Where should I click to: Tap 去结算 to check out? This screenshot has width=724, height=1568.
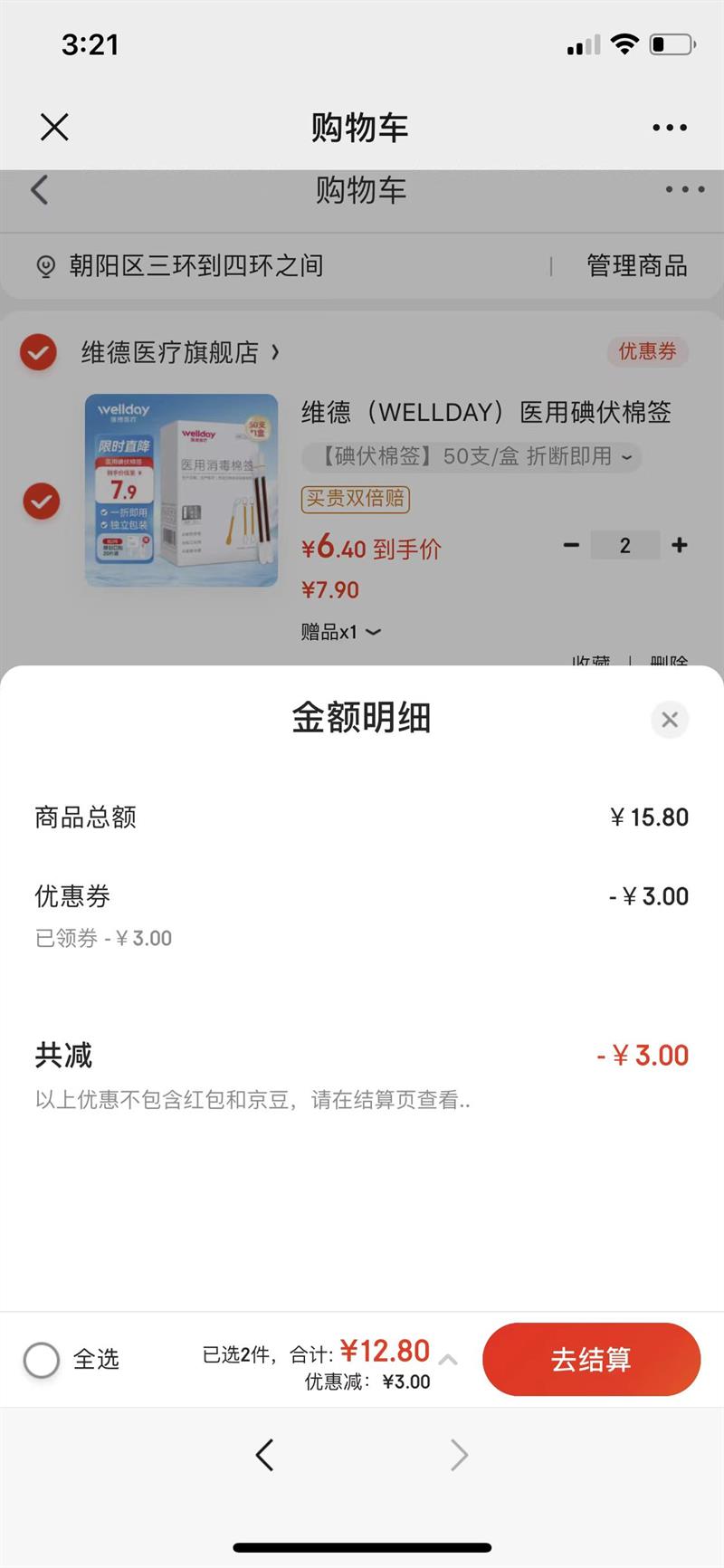point(591,1359)
